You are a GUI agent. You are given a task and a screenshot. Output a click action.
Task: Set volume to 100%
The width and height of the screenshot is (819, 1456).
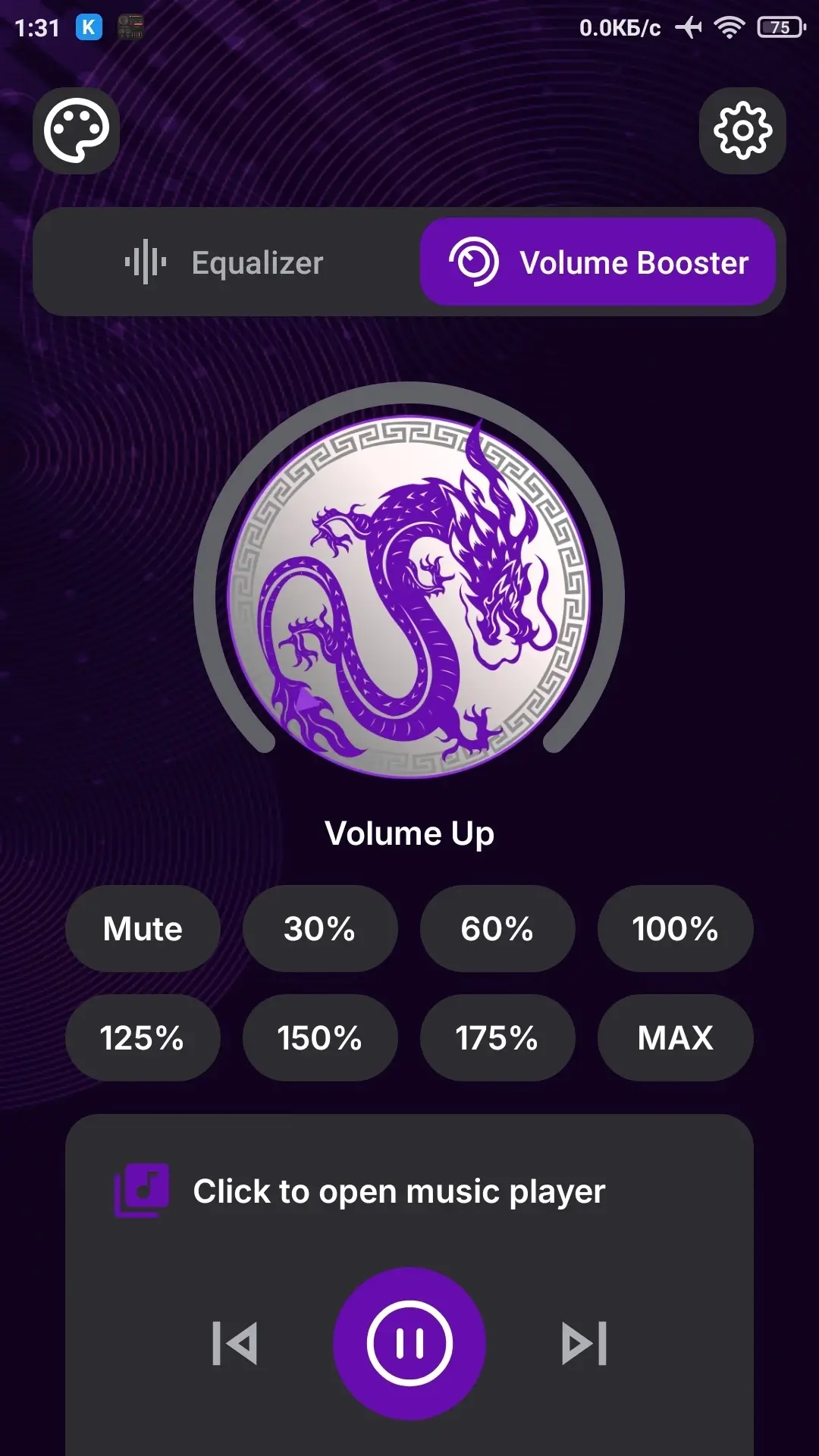675,929
